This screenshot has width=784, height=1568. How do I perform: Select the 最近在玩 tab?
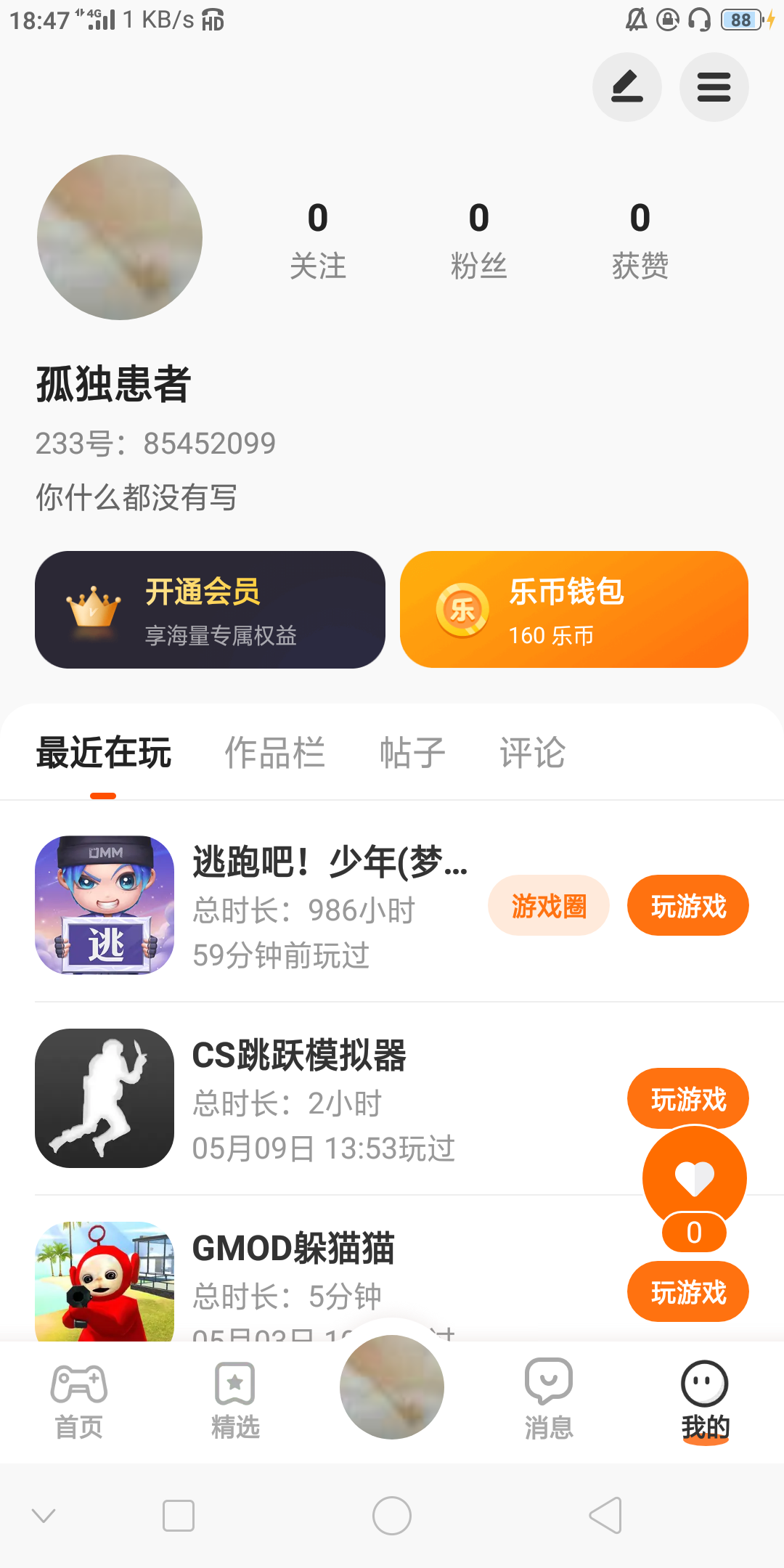click(104, 753)
